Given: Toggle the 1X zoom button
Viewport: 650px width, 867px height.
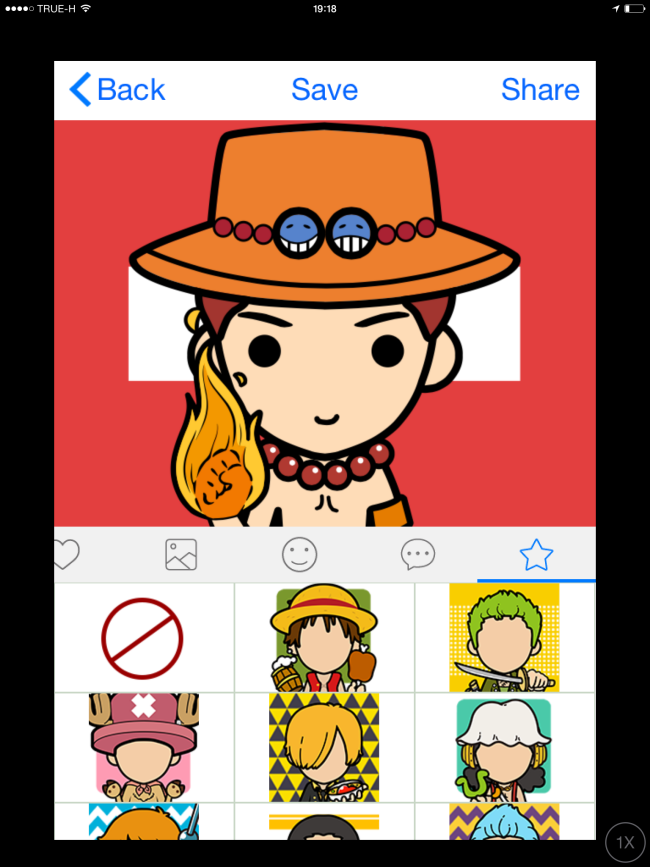Looking at the screenshot, I should tap(625, 842).
